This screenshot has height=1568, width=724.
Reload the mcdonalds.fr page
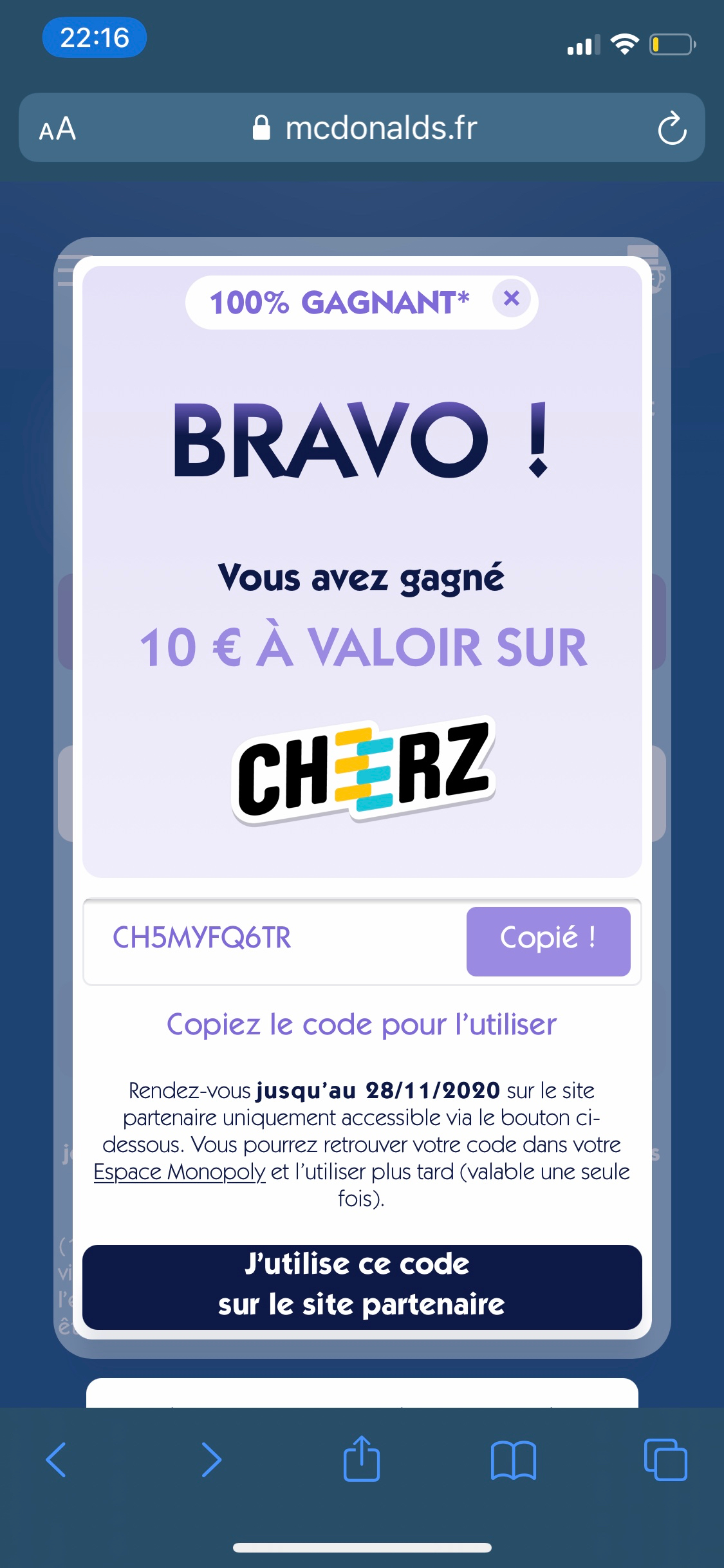671,128
